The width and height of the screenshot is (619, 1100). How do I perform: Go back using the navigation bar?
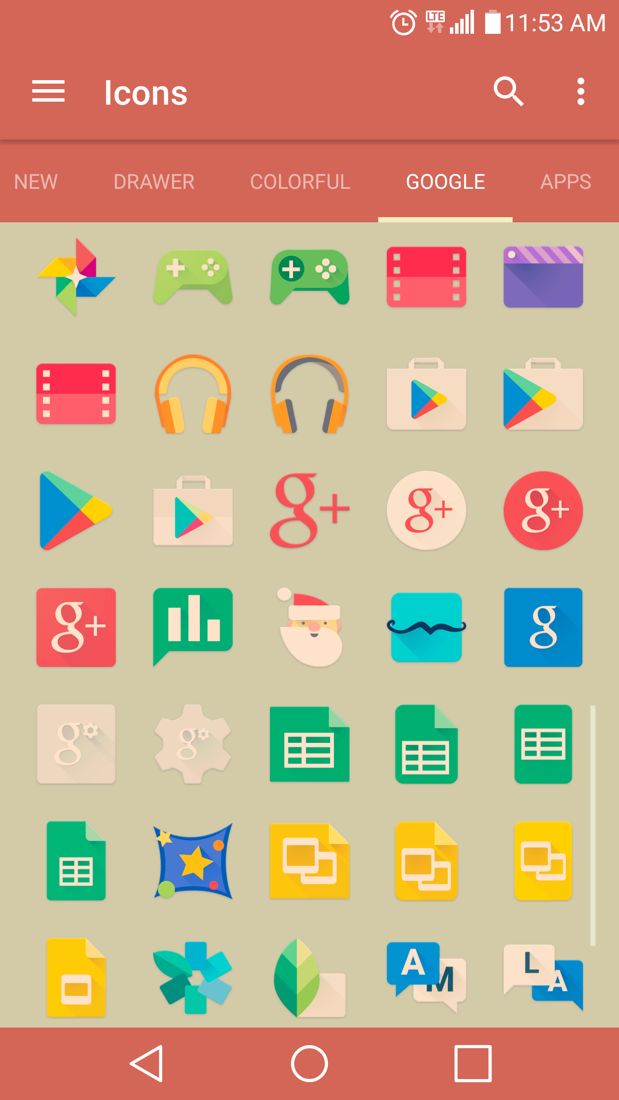pyautogui.click(x=147, y=1064)
